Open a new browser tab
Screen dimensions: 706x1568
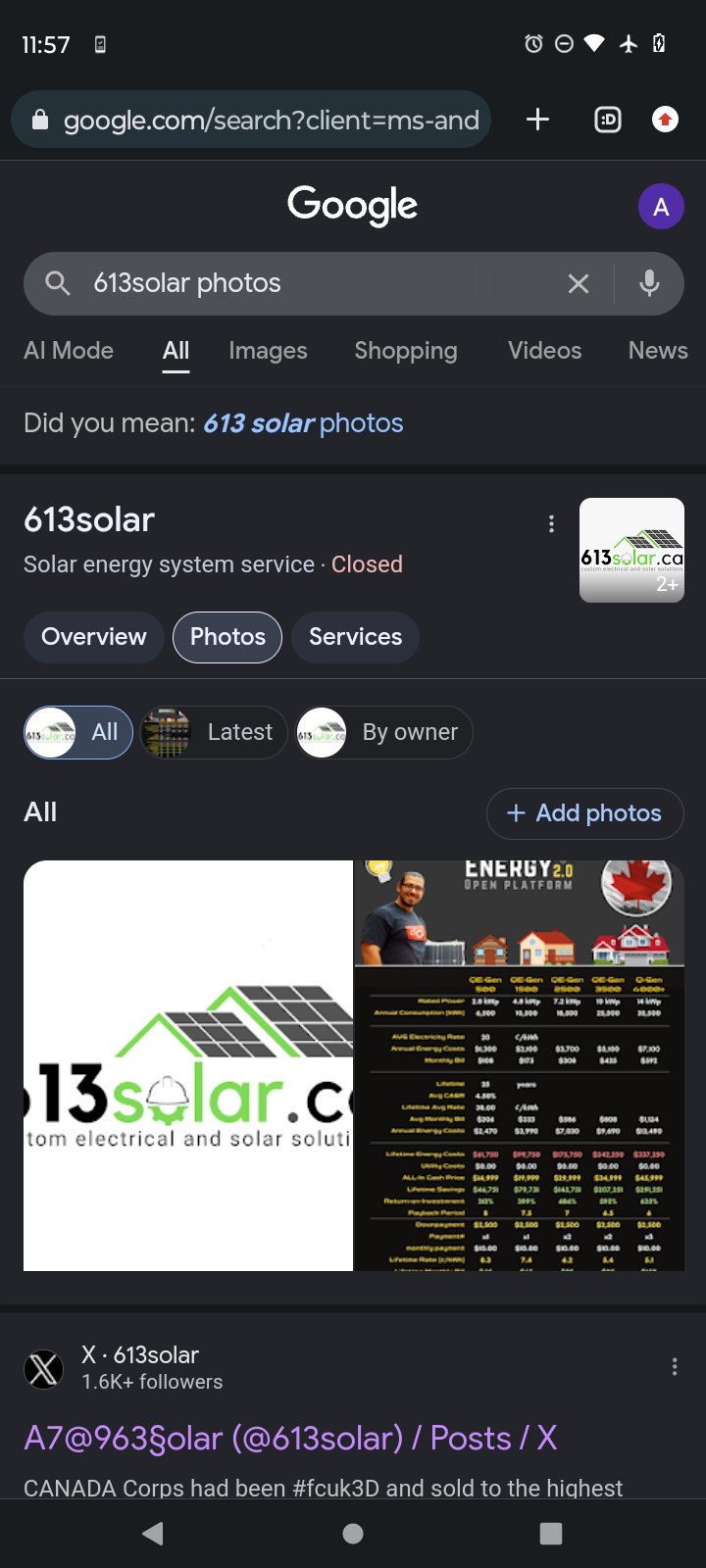(x=537, y=120)
